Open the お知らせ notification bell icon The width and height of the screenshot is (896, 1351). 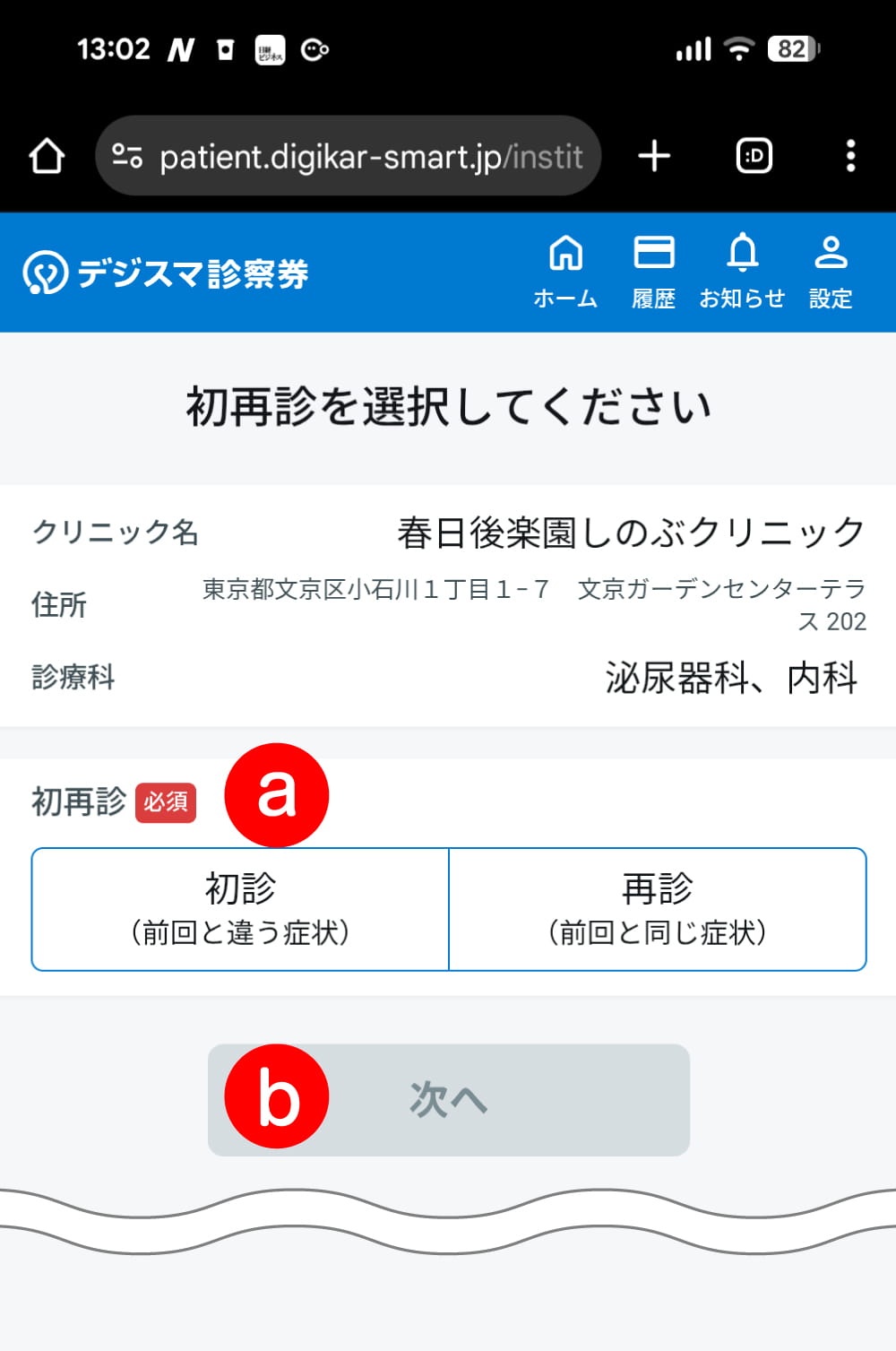click(x=742, y=252)
